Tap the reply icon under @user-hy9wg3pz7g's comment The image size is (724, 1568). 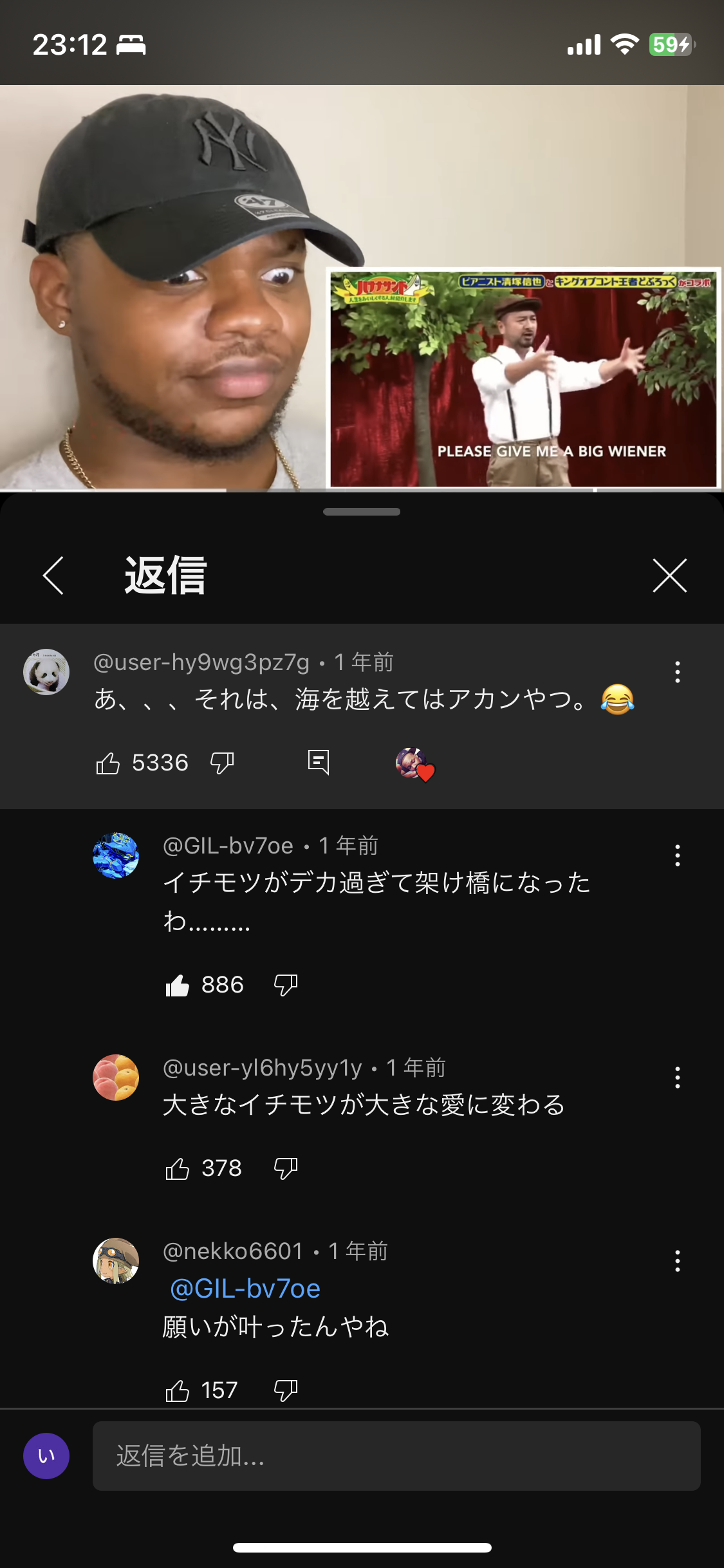click(x=319, y=762)
